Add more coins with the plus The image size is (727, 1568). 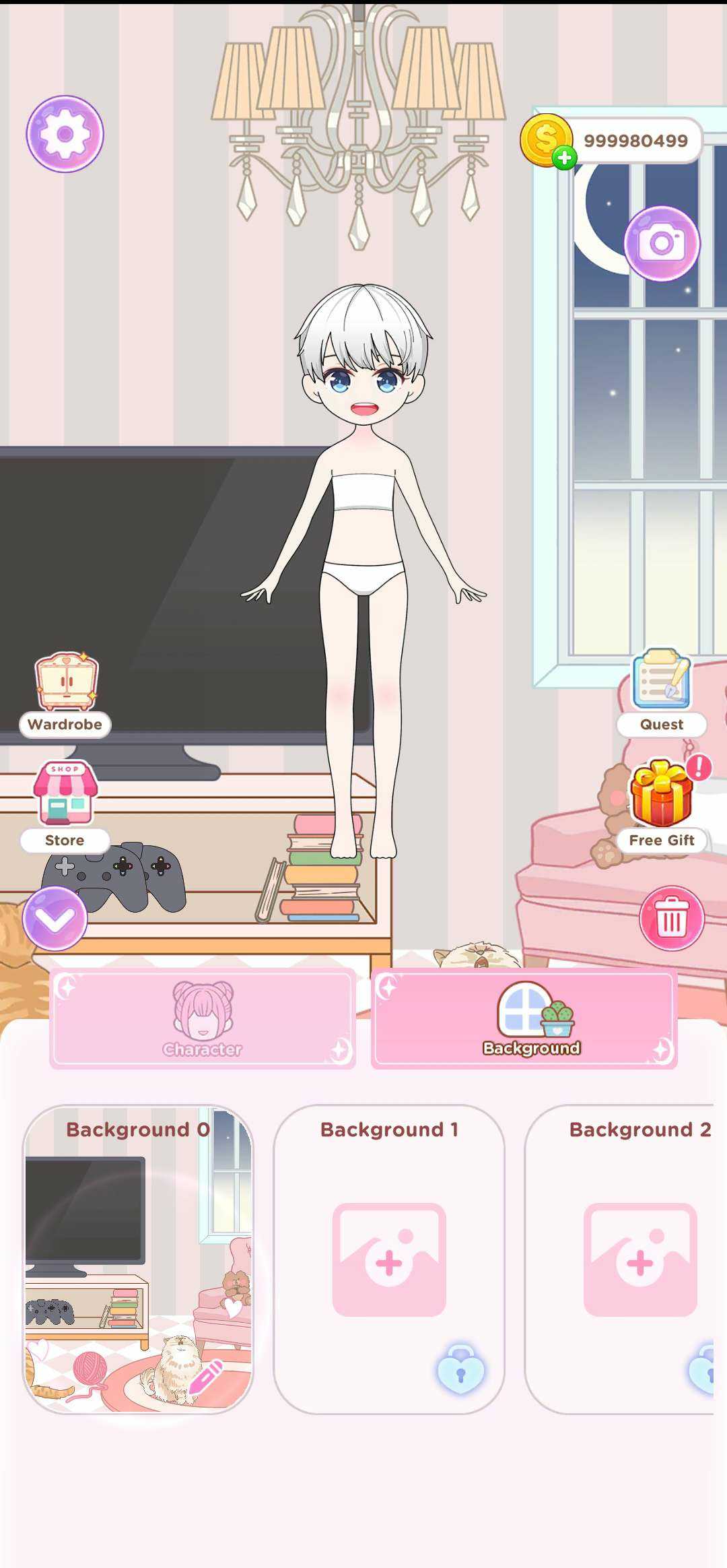(x=564, y=158)
